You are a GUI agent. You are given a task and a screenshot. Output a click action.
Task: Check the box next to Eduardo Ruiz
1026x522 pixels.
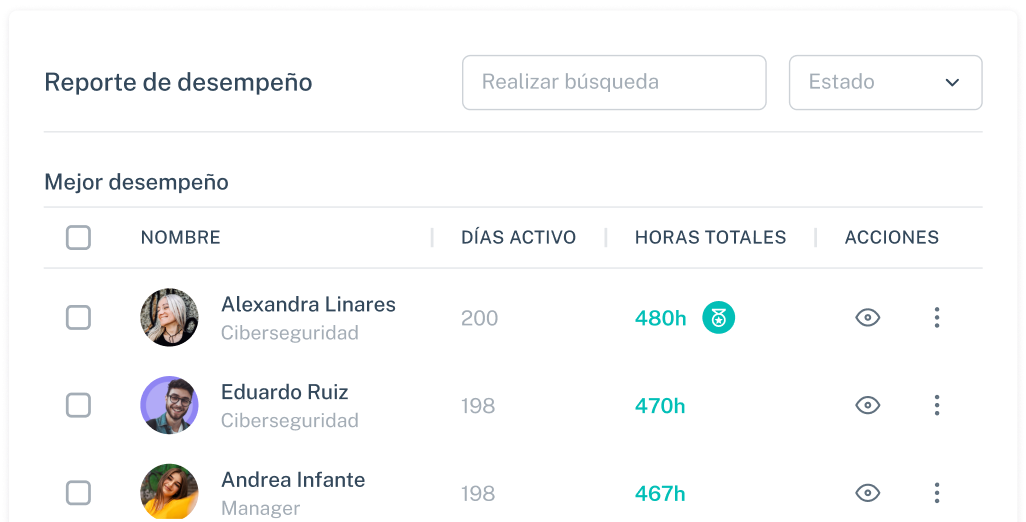(x=78, y=405)
